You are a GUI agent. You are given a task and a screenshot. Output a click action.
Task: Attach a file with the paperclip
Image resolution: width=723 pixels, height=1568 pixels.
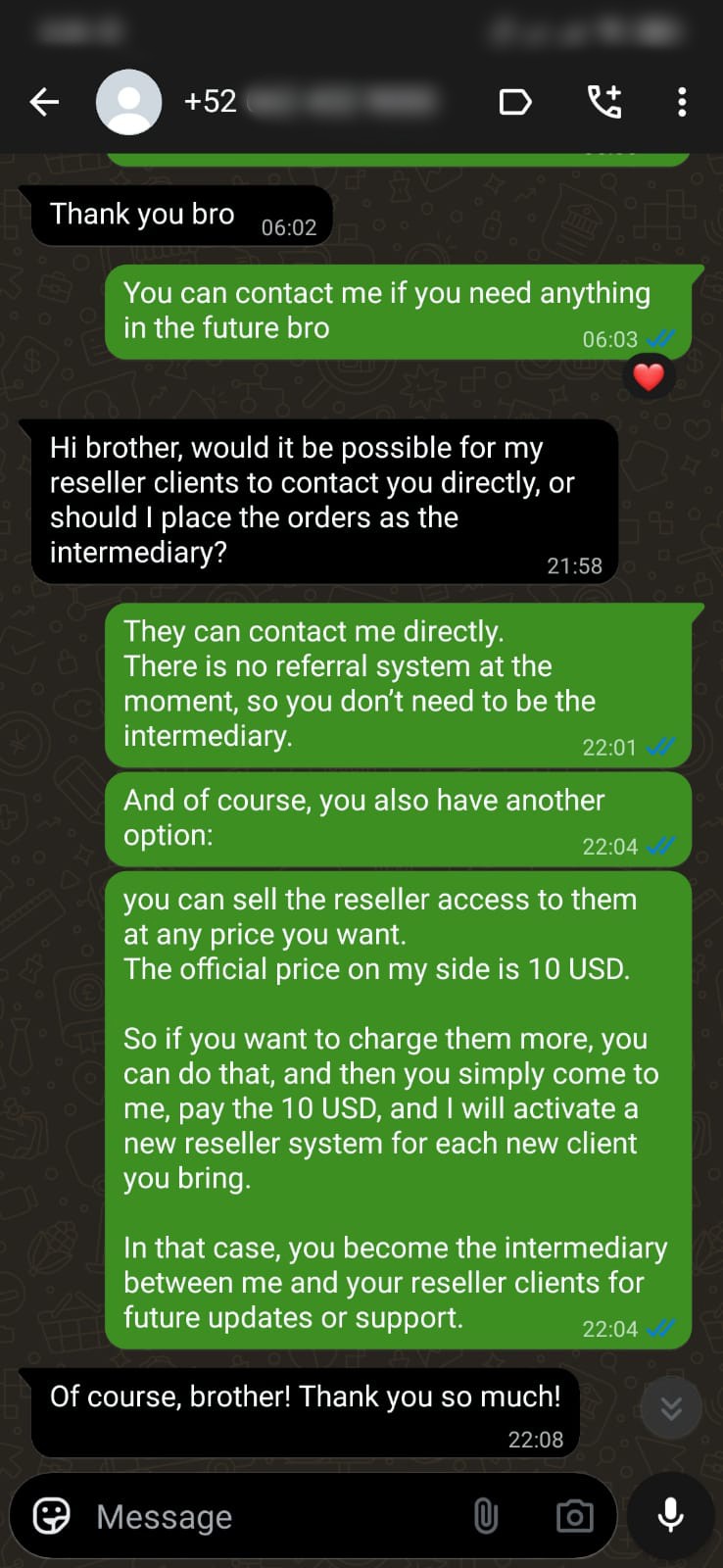tap(485, 1516)
